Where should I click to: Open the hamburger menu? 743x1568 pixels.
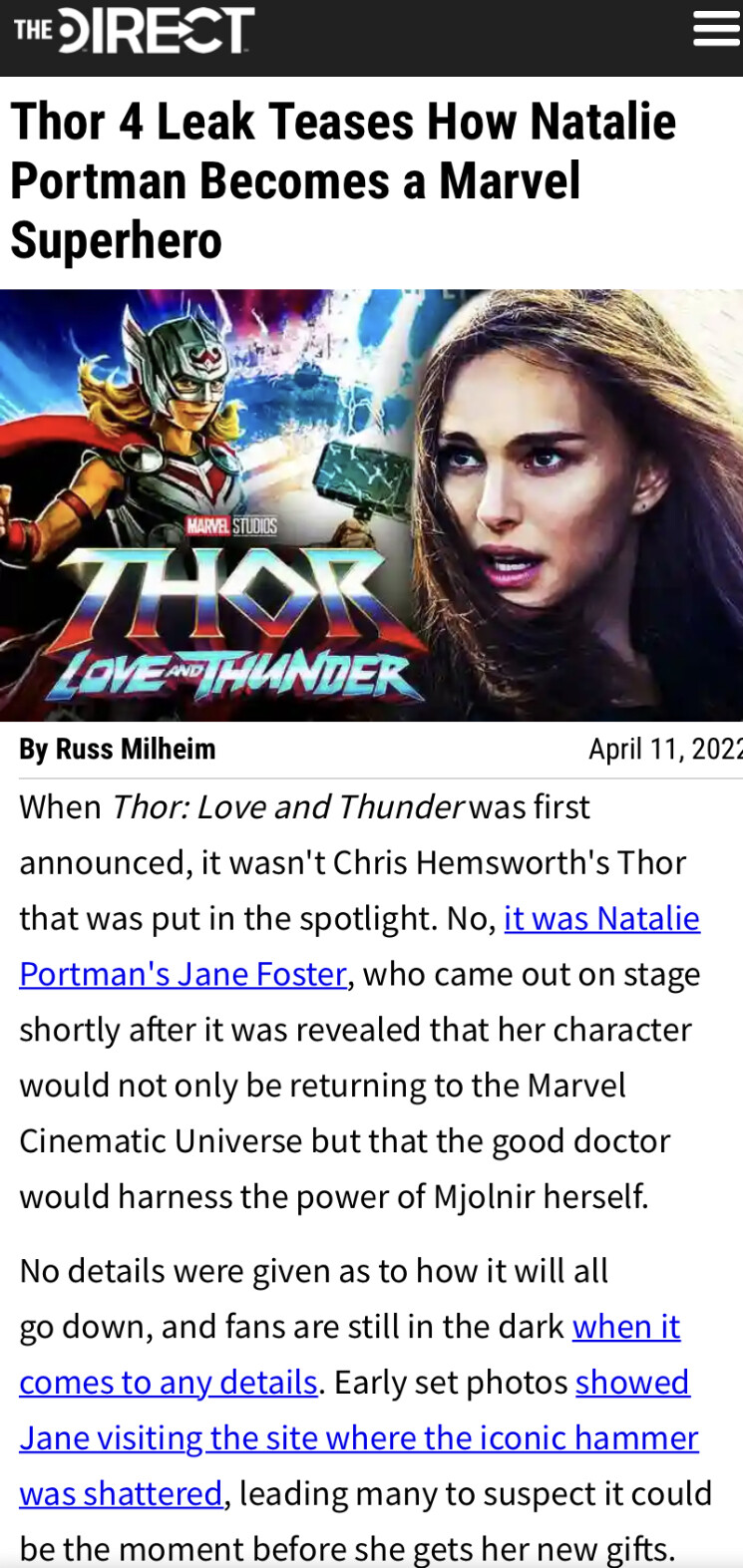click(x=716, y=30)
